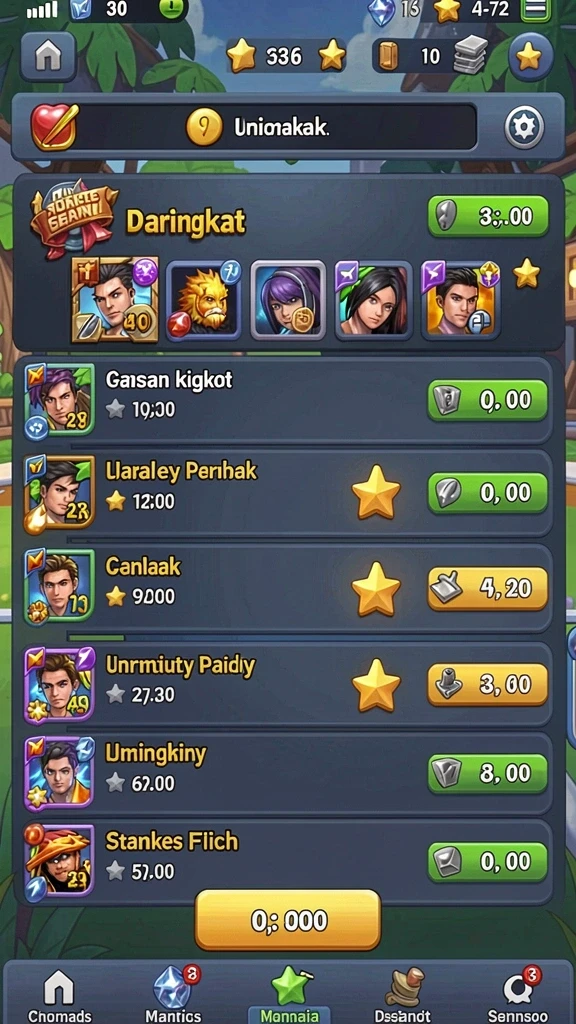Claim the yellow 4,20 button for Canlaak
The image size is (576, 1024).
pyautogui.click(x=488, y=588)
